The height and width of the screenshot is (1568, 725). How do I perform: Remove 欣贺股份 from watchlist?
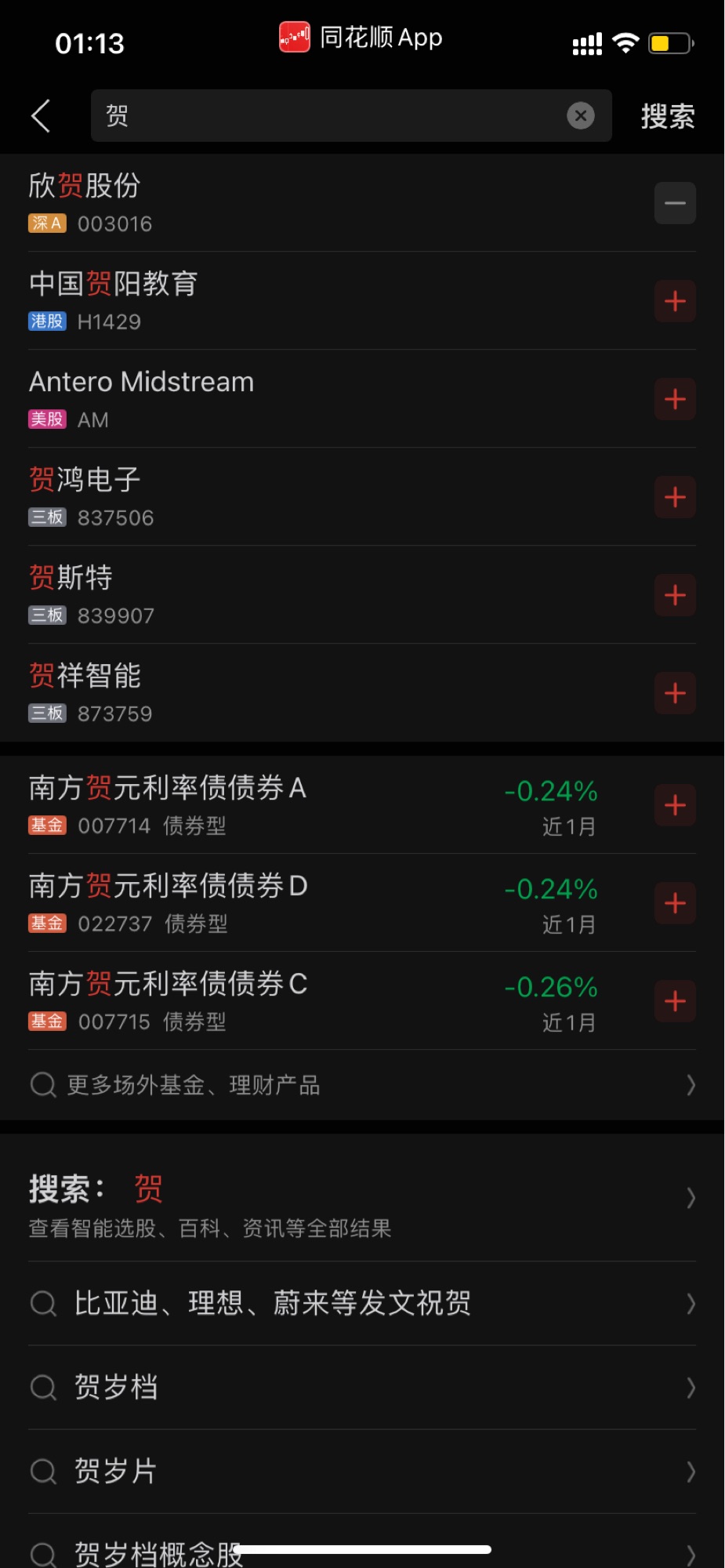[675, 203]
